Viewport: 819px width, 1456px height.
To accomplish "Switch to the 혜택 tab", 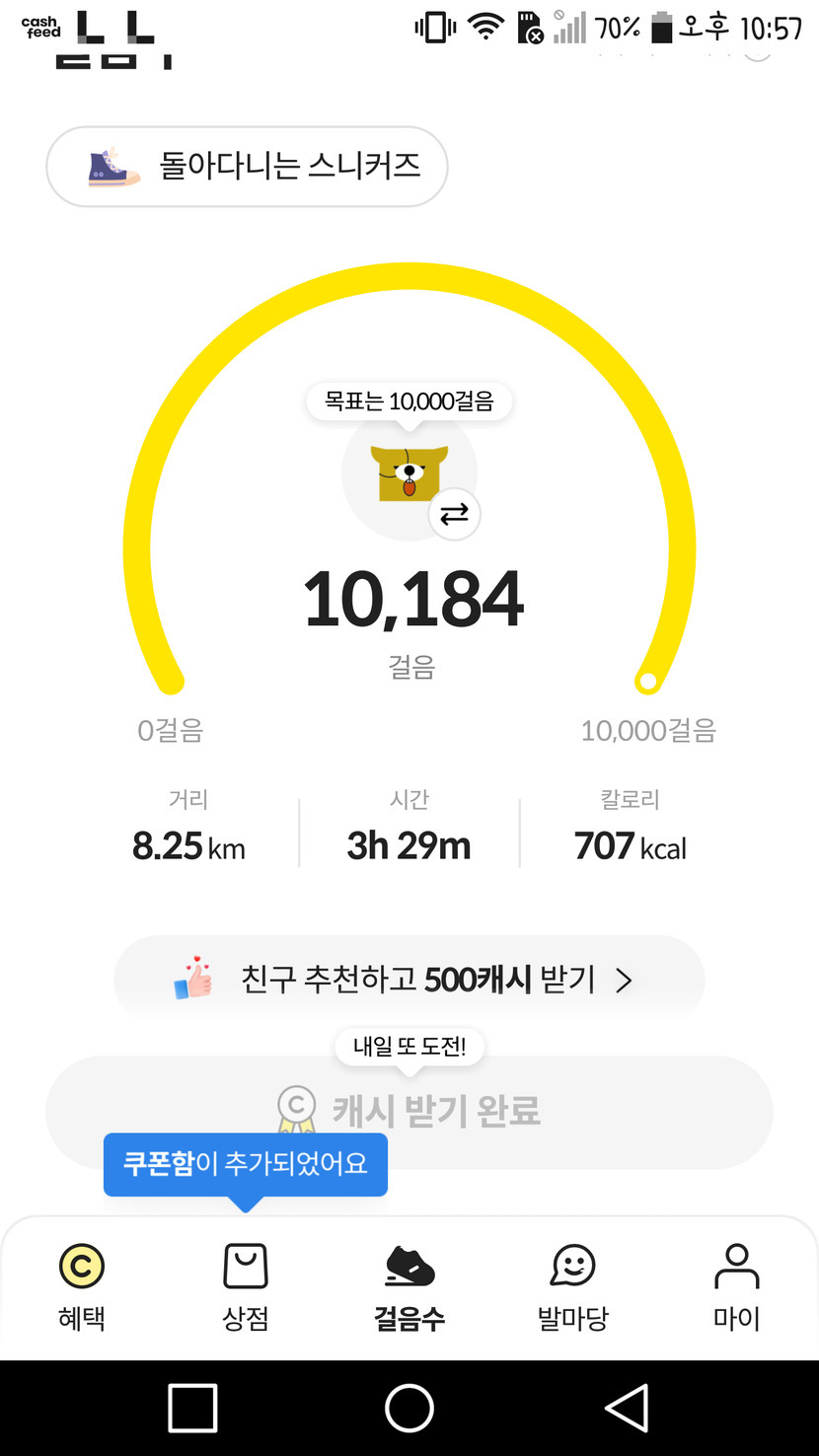I will (82, 1286).
